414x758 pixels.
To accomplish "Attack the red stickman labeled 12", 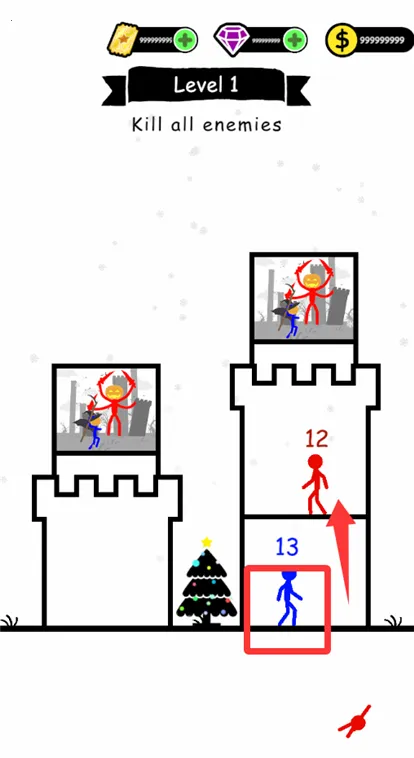I will [x=315, y=484].
